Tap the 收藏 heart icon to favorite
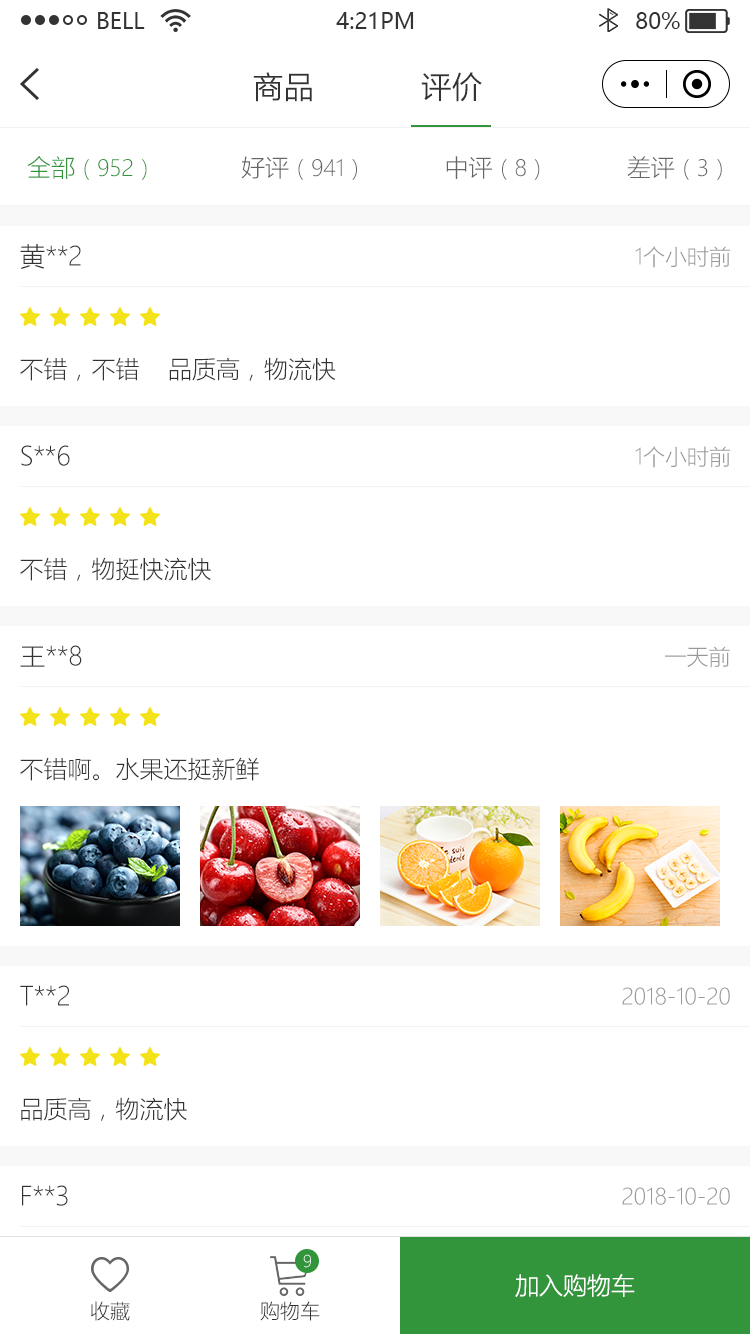Screen dimensions: 750x1334 [x=110, y=1274]
